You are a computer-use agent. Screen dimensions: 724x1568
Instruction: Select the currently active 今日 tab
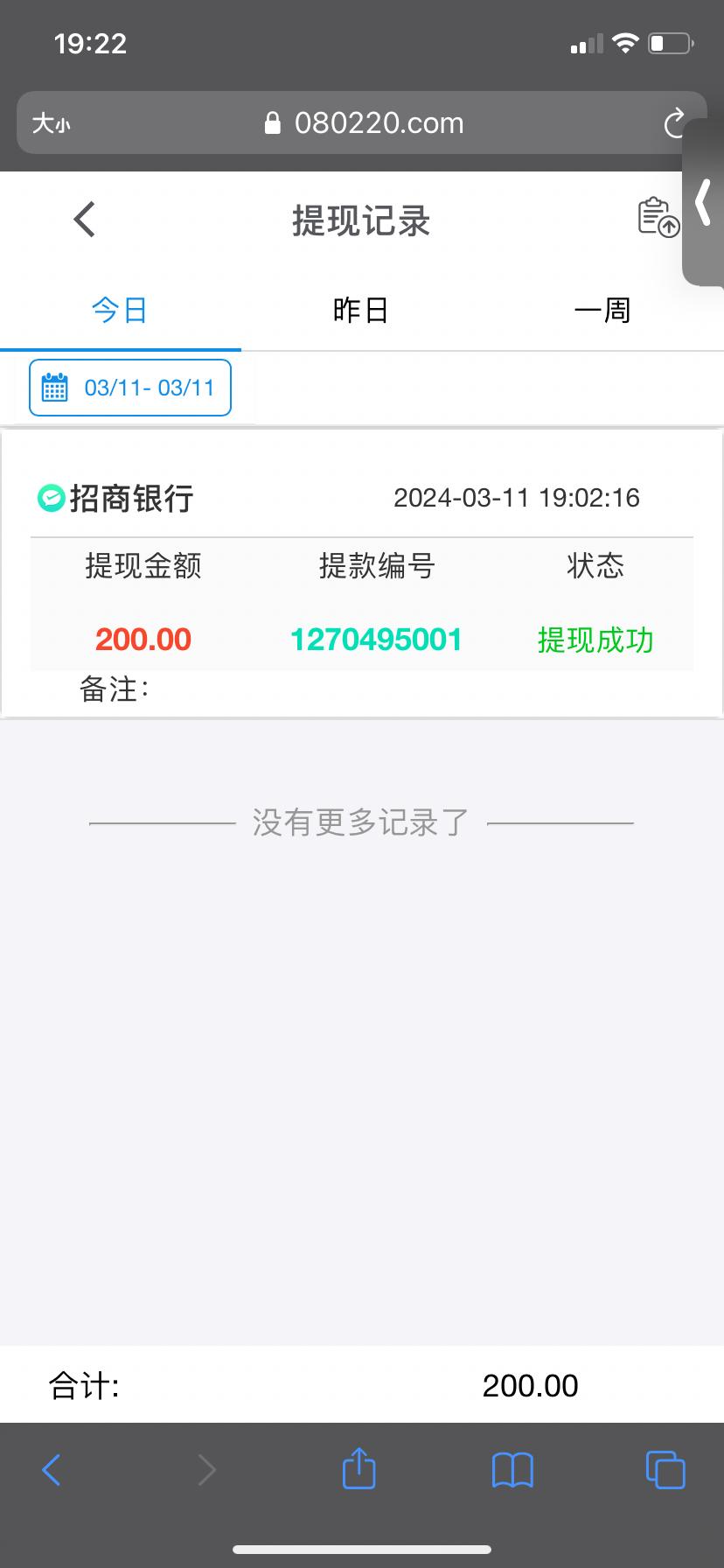(120, 311)
